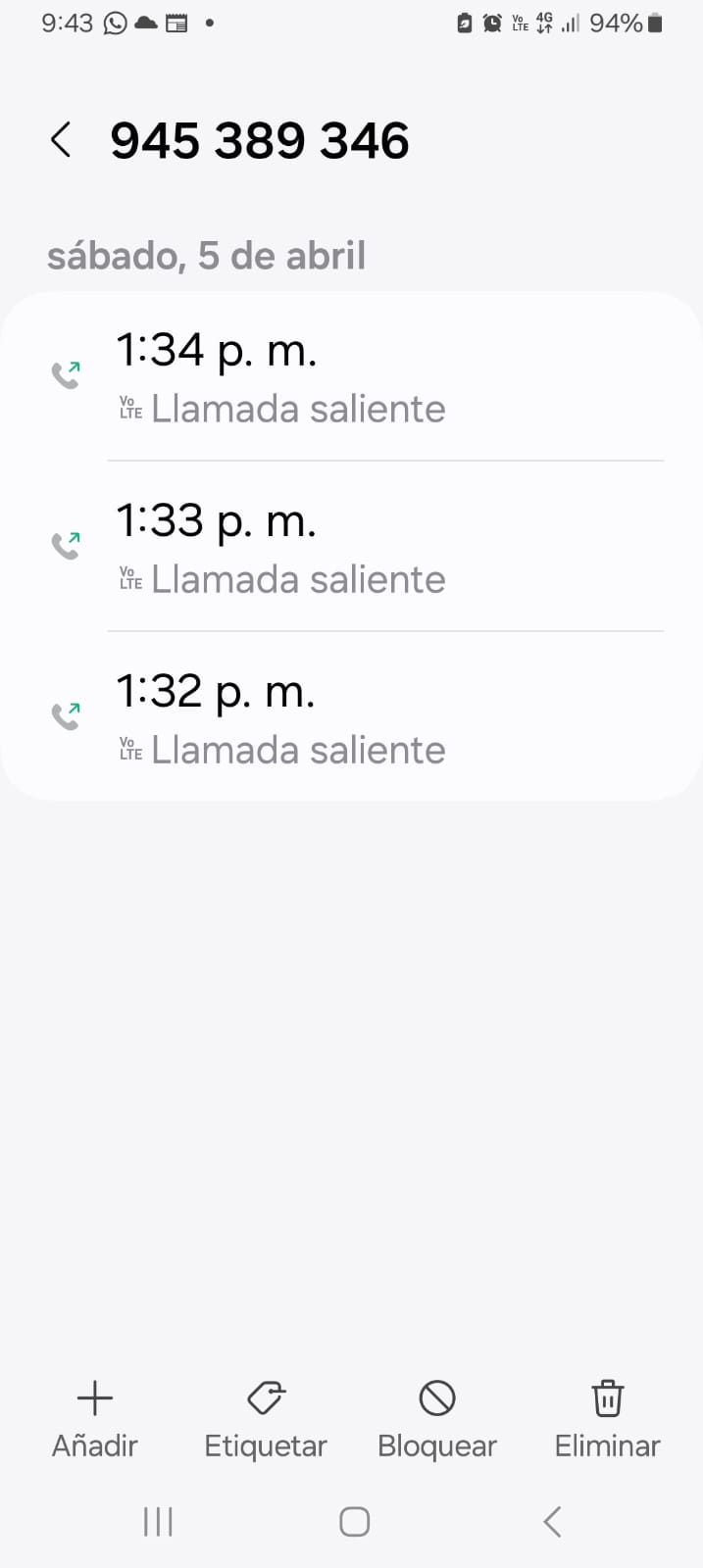
Task: Block this number with Bloquear
Action: click(437, 1419)
